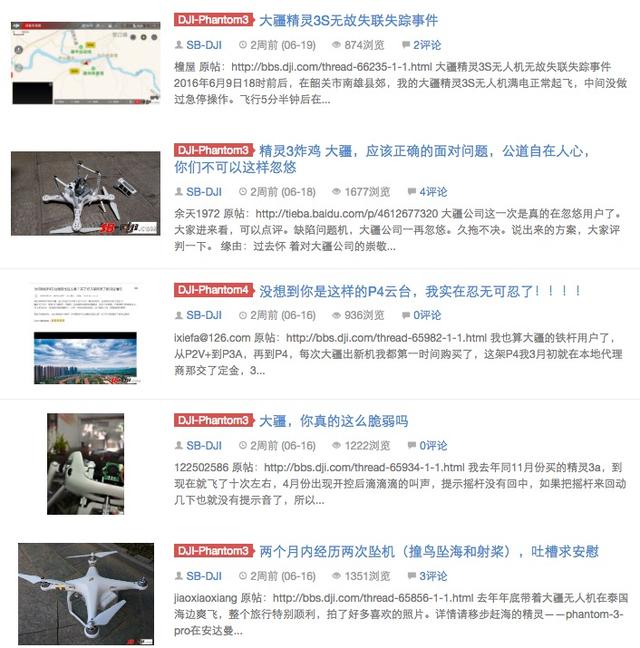Screen dimensions: 640x648
Task: Tap the drone thumbnail of the 精灵3炸鸡 post
Action: (x=85, y=193)
